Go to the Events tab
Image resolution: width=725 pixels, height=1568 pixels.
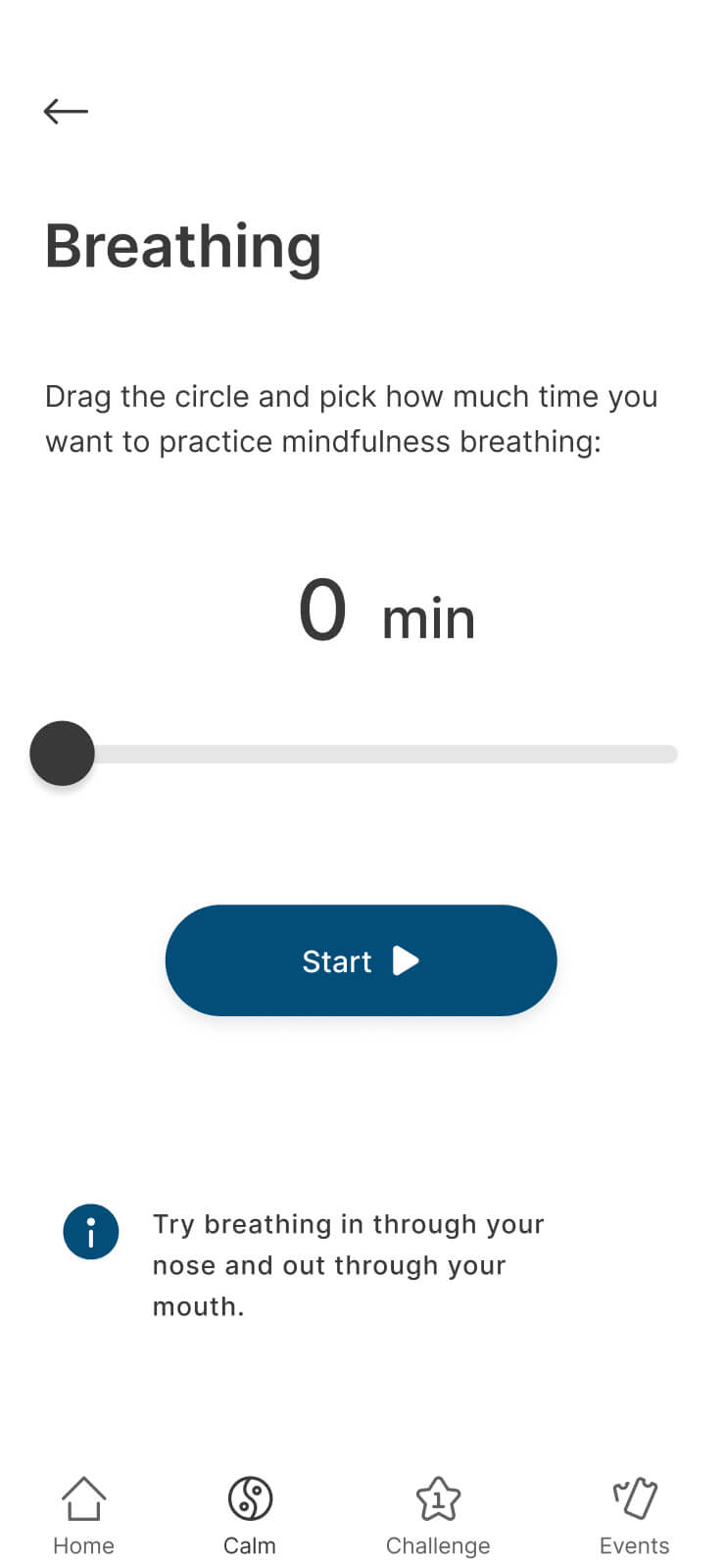[634, 1517]
